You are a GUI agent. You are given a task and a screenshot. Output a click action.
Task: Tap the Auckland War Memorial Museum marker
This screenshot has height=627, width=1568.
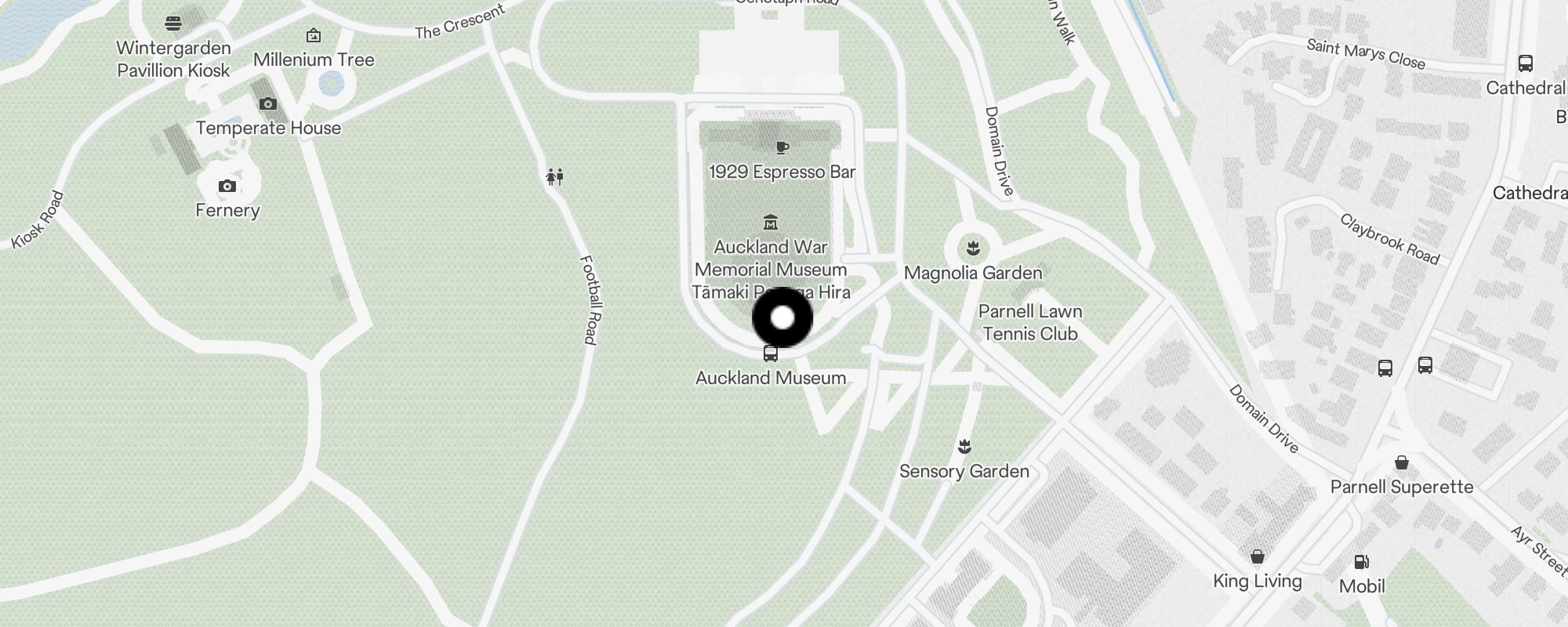click(771, 223)
